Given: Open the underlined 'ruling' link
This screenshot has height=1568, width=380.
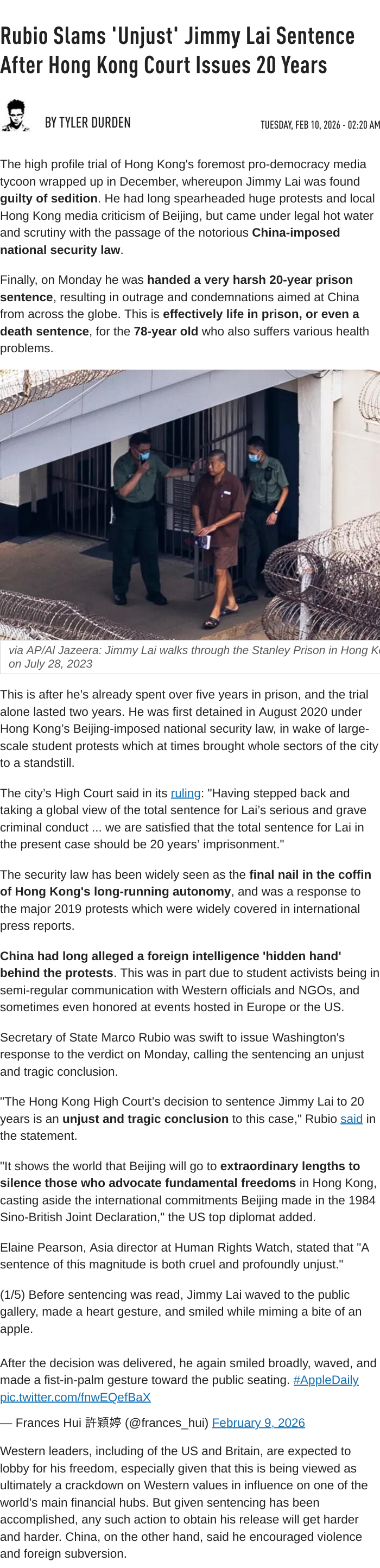Looking at the screenshot, I should point(186,793).
